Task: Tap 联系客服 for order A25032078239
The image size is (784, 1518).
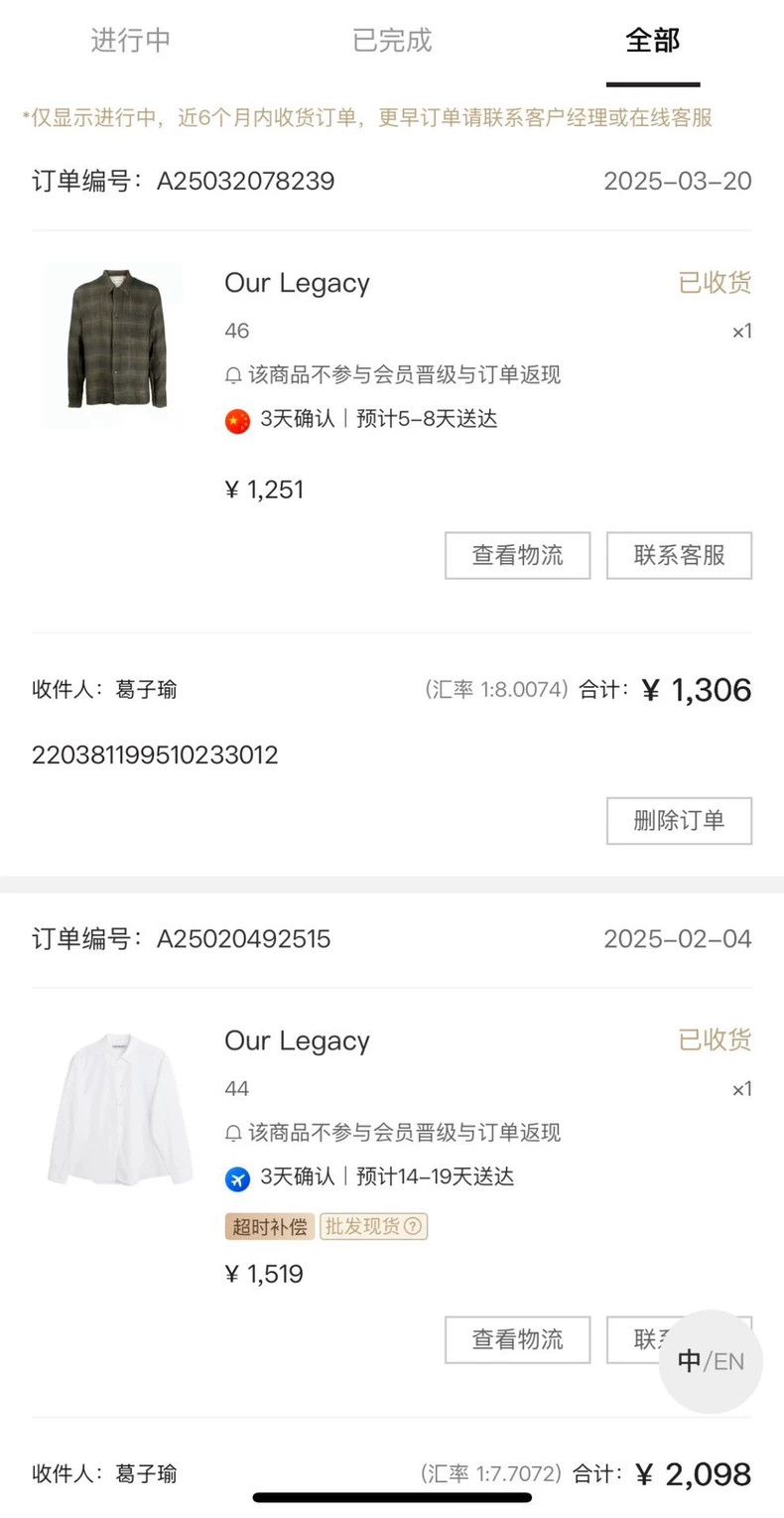Action: [679, 556]
